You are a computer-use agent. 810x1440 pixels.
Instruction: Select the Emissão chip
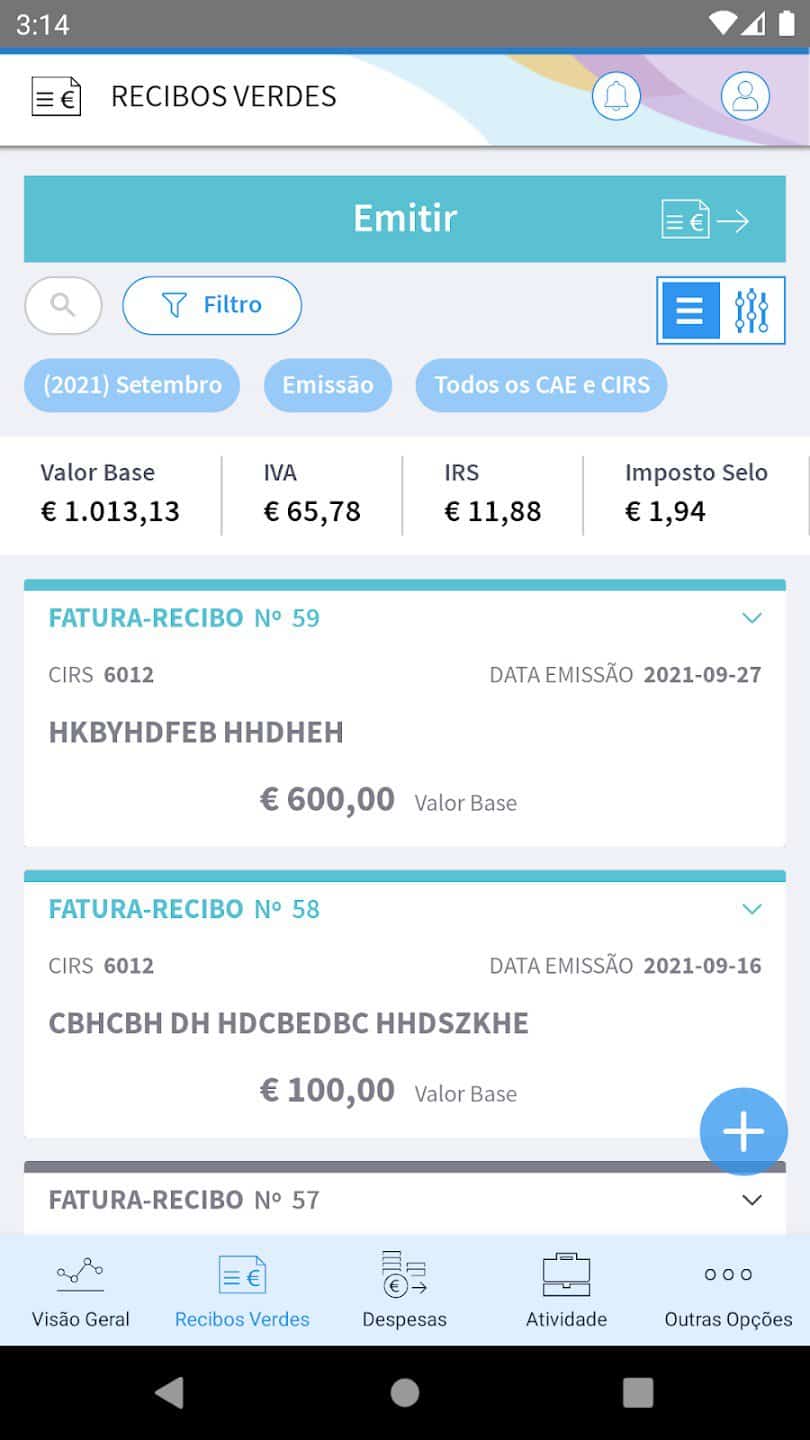coord(328,385)
